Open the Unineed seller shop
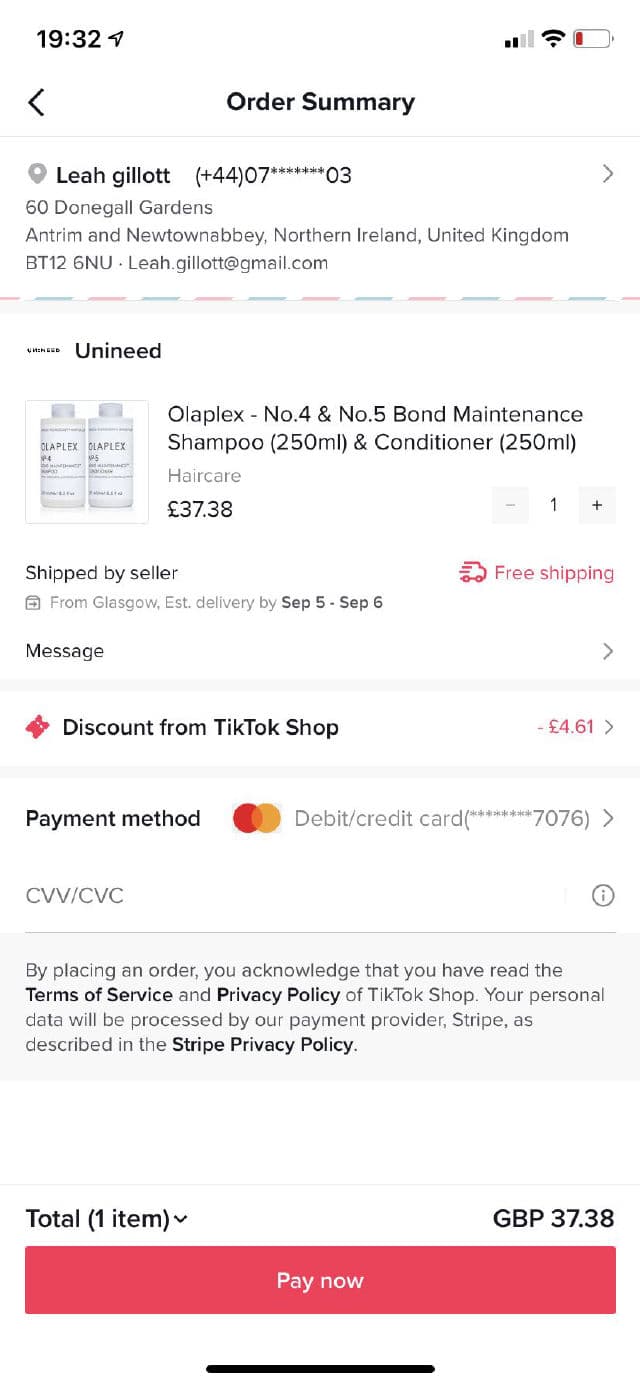This screenshot has height=1385, width=640. click(x=117, y=351)
